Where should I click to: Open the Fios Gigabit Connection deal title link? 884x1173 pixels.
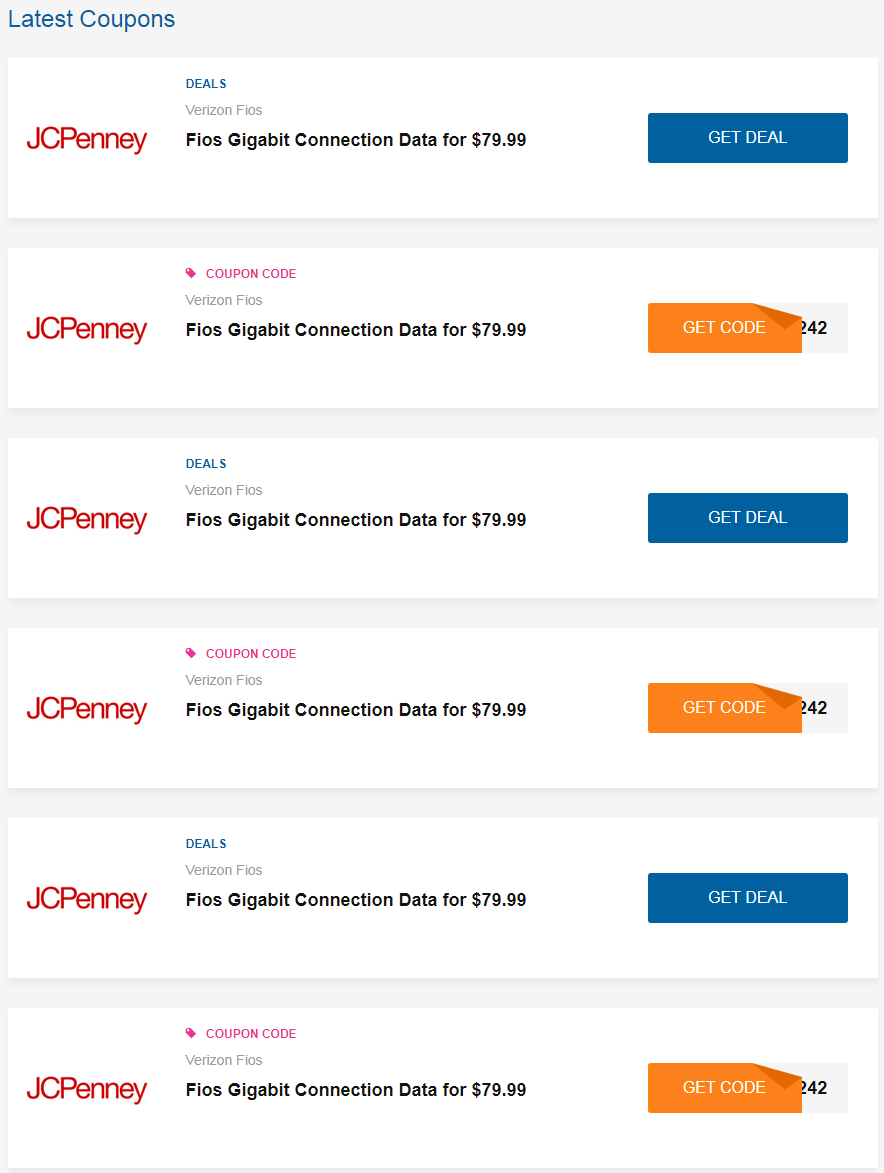pyautogui.click(x=355, y=140)
